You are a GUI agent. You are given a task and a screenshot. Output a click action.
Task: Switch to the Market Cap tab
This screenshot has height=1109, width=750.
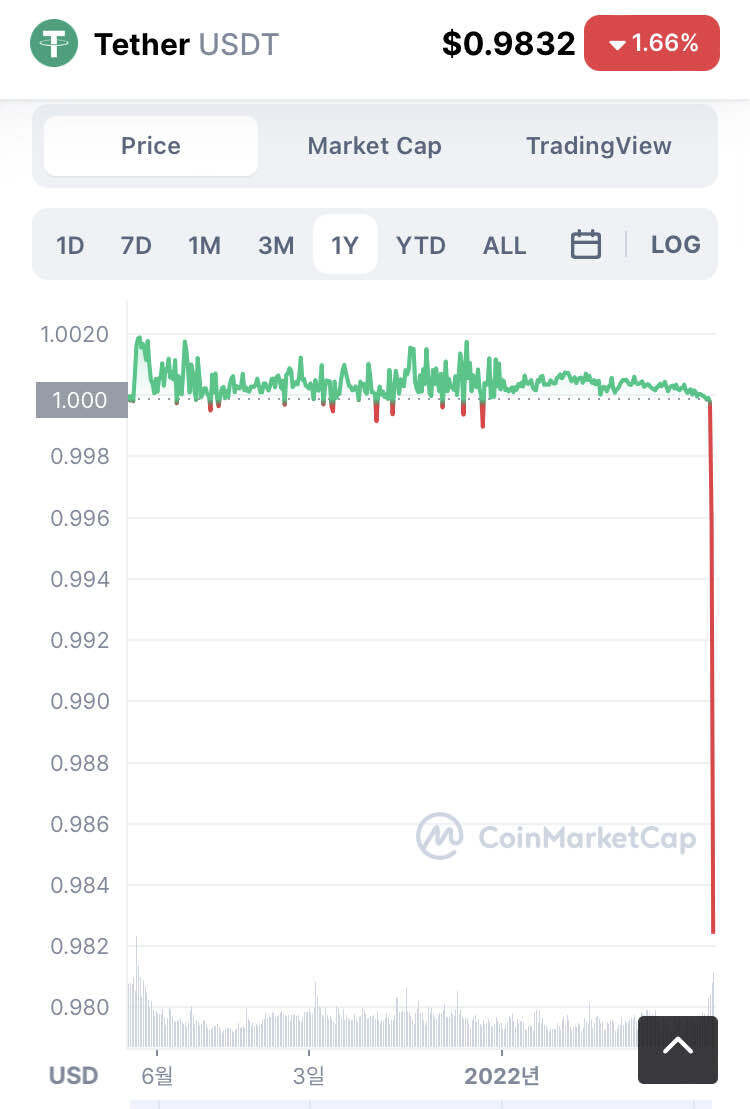[x=374, y=146]
